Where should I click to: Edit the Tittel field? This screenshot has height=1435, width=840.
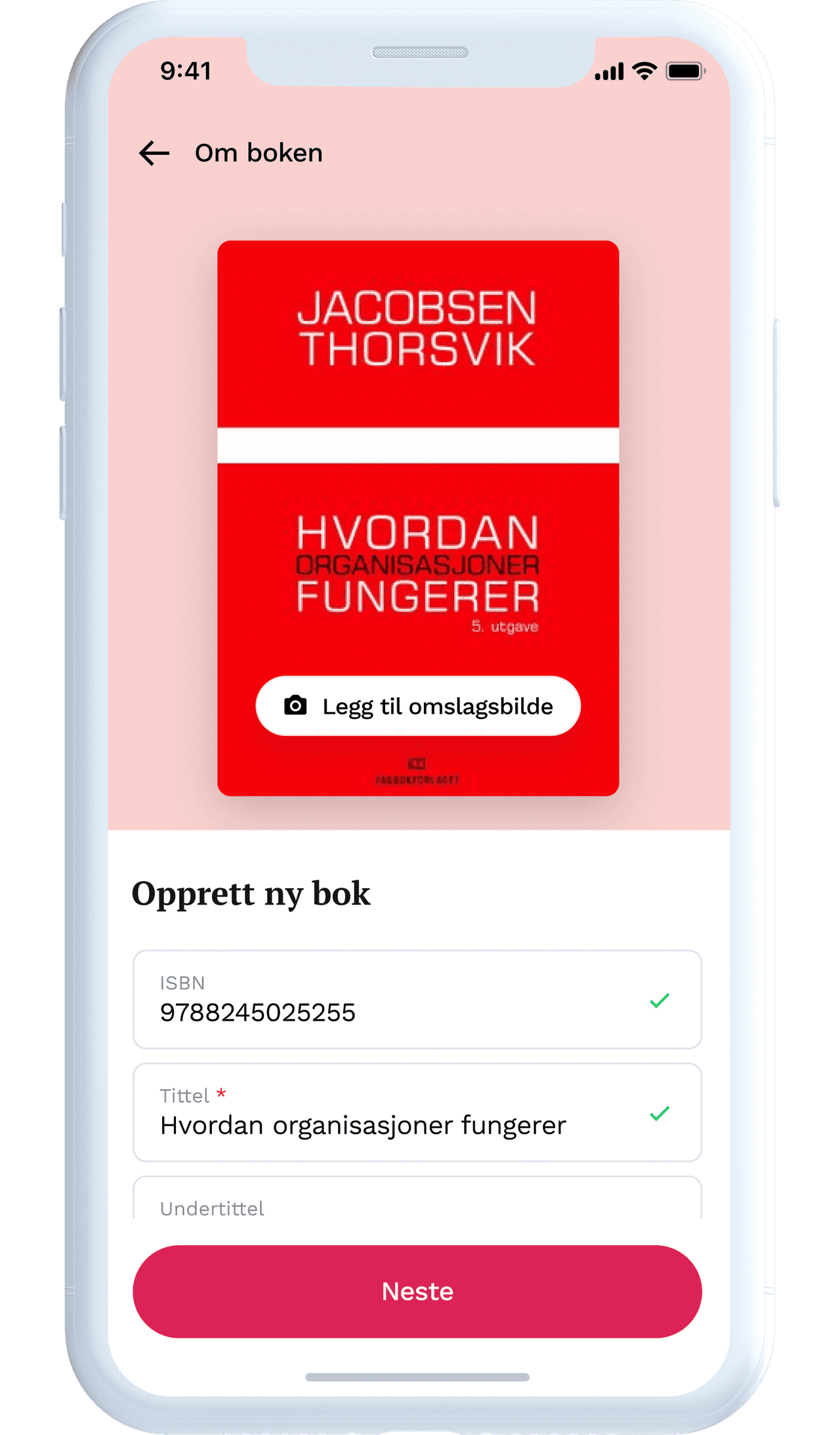pyautogui.click(x=394, y=1113)
